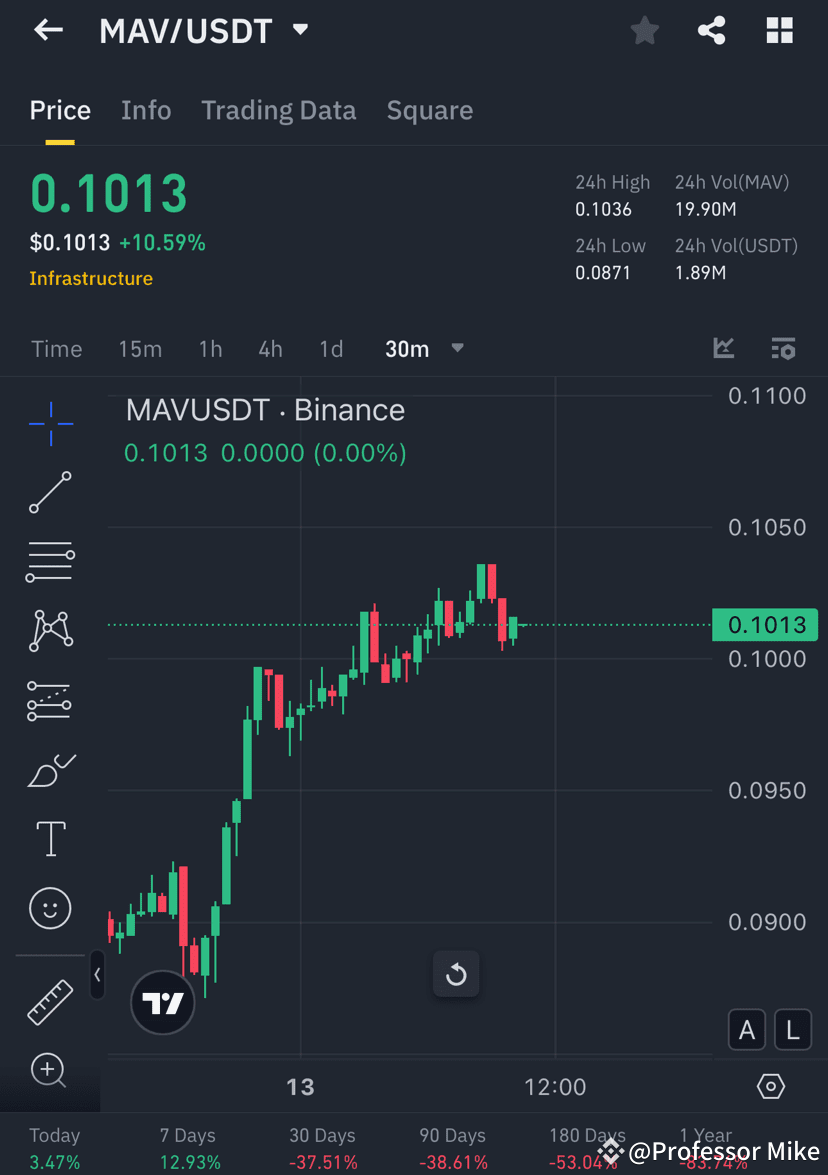828x1175 pixels.
Task: Open the emoji sticker tool
Action: click(50, 908)
